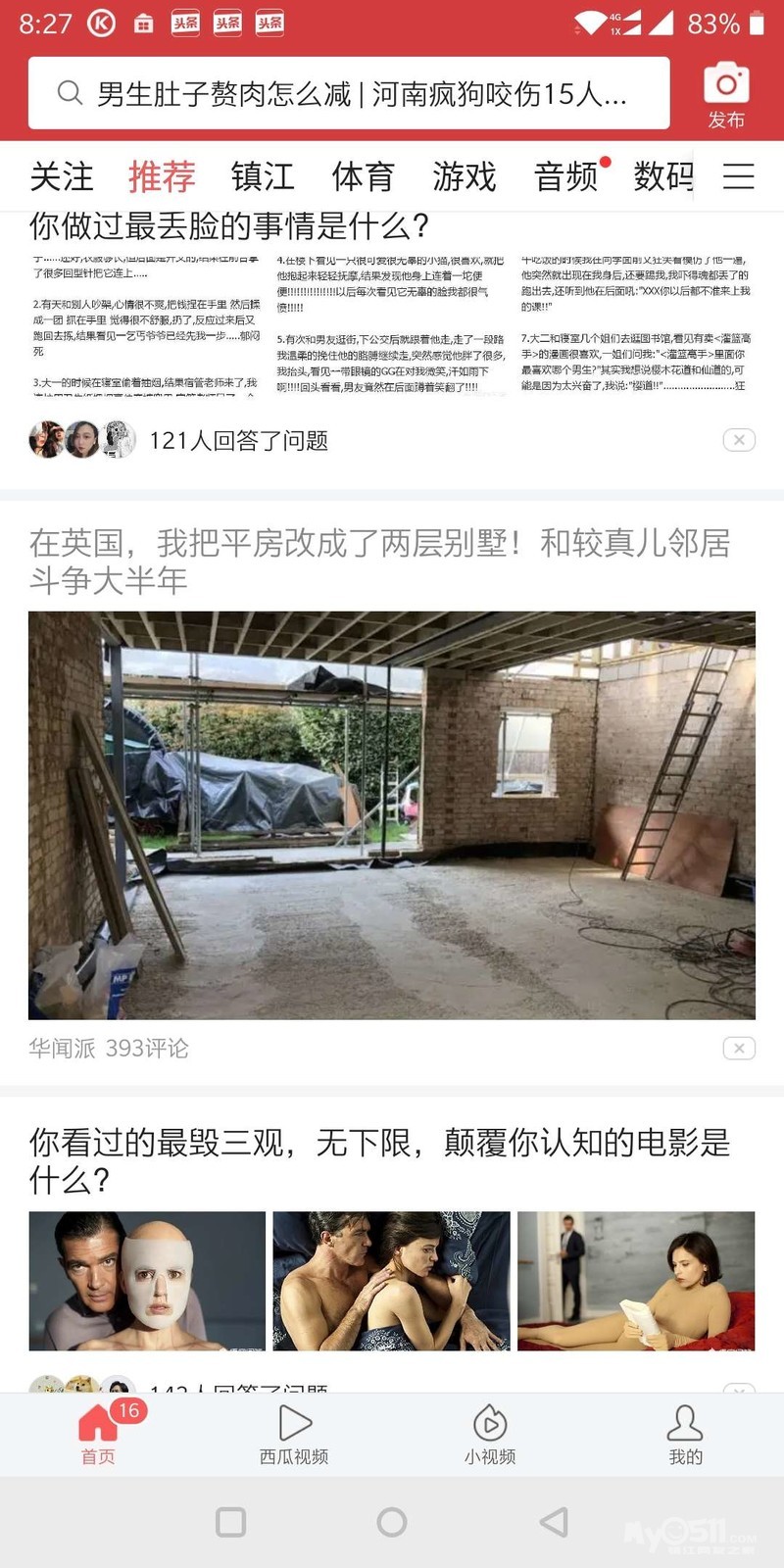
Task: Dismiss the 华闻派 article card
Action: [x=739, y=1048]
